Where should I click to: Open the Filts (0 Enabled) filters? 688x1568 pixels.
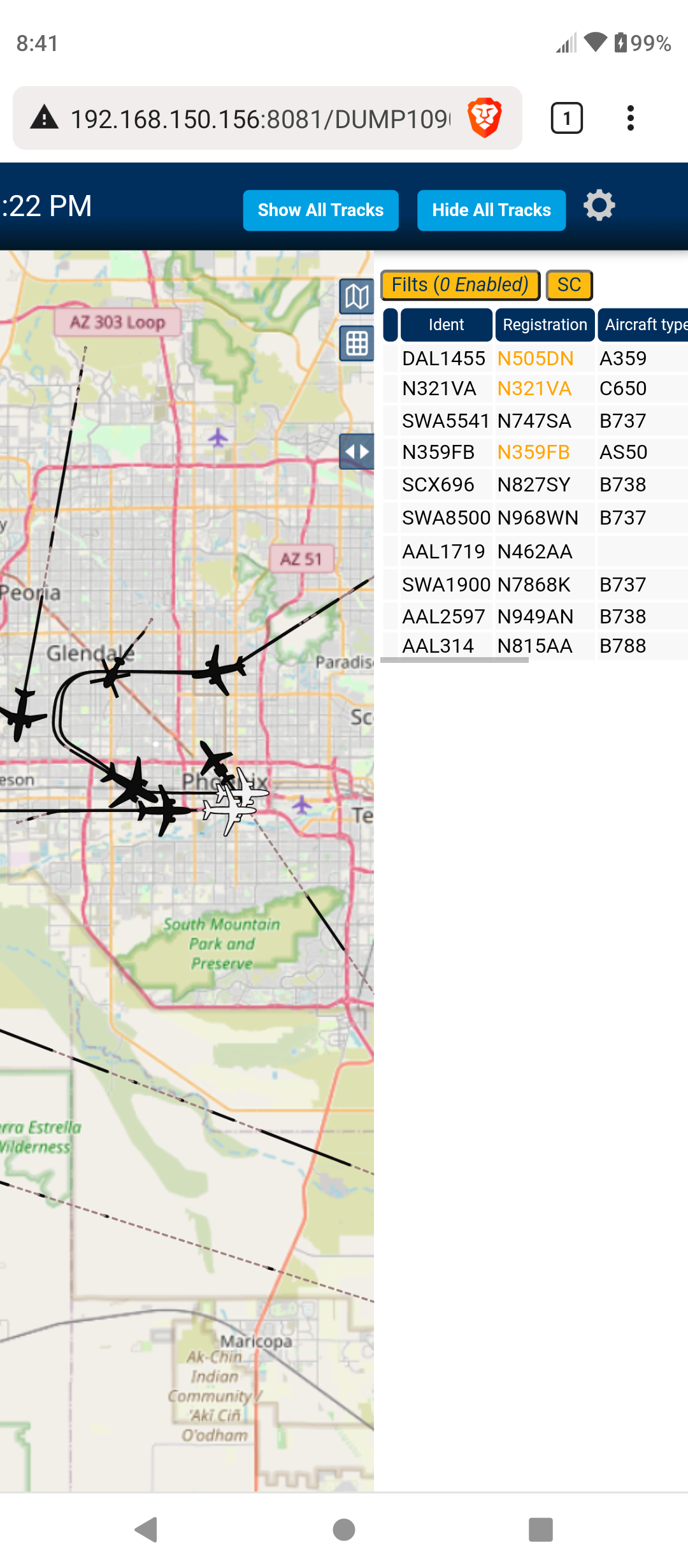tap(460, 285)
